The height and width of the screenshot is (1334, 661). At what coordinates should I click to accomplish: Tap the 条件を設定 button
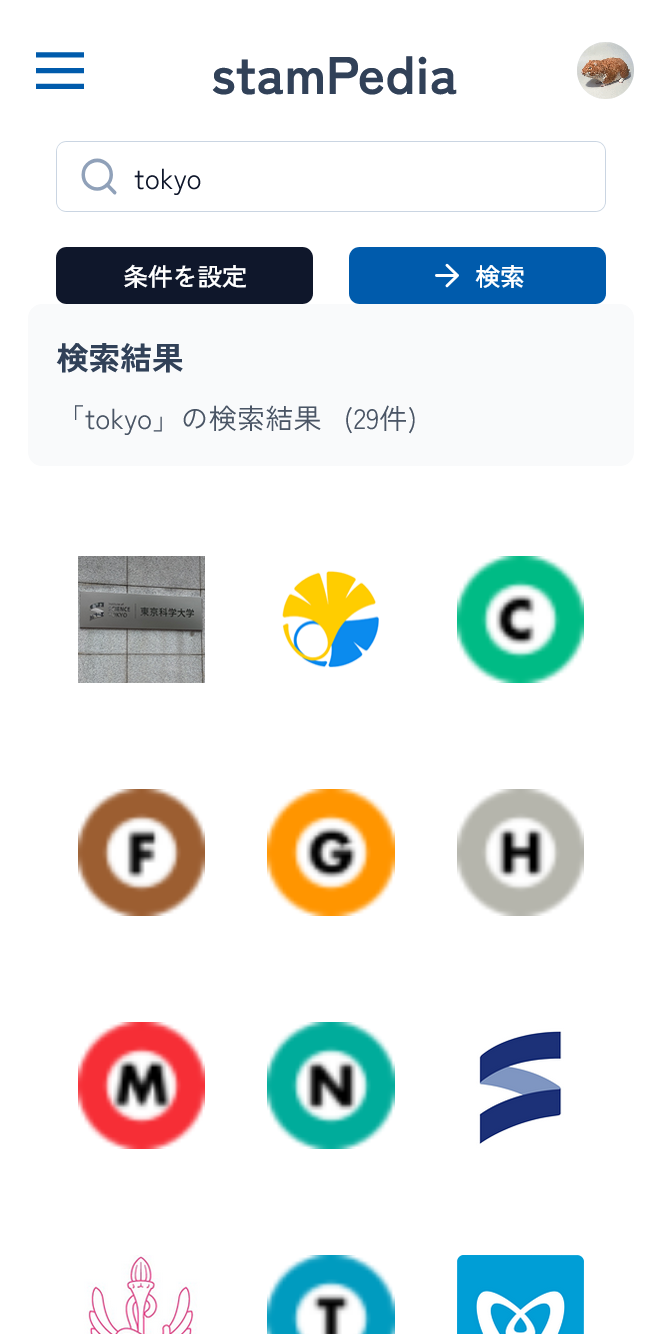pyautogui.click(x=185, y=276)
